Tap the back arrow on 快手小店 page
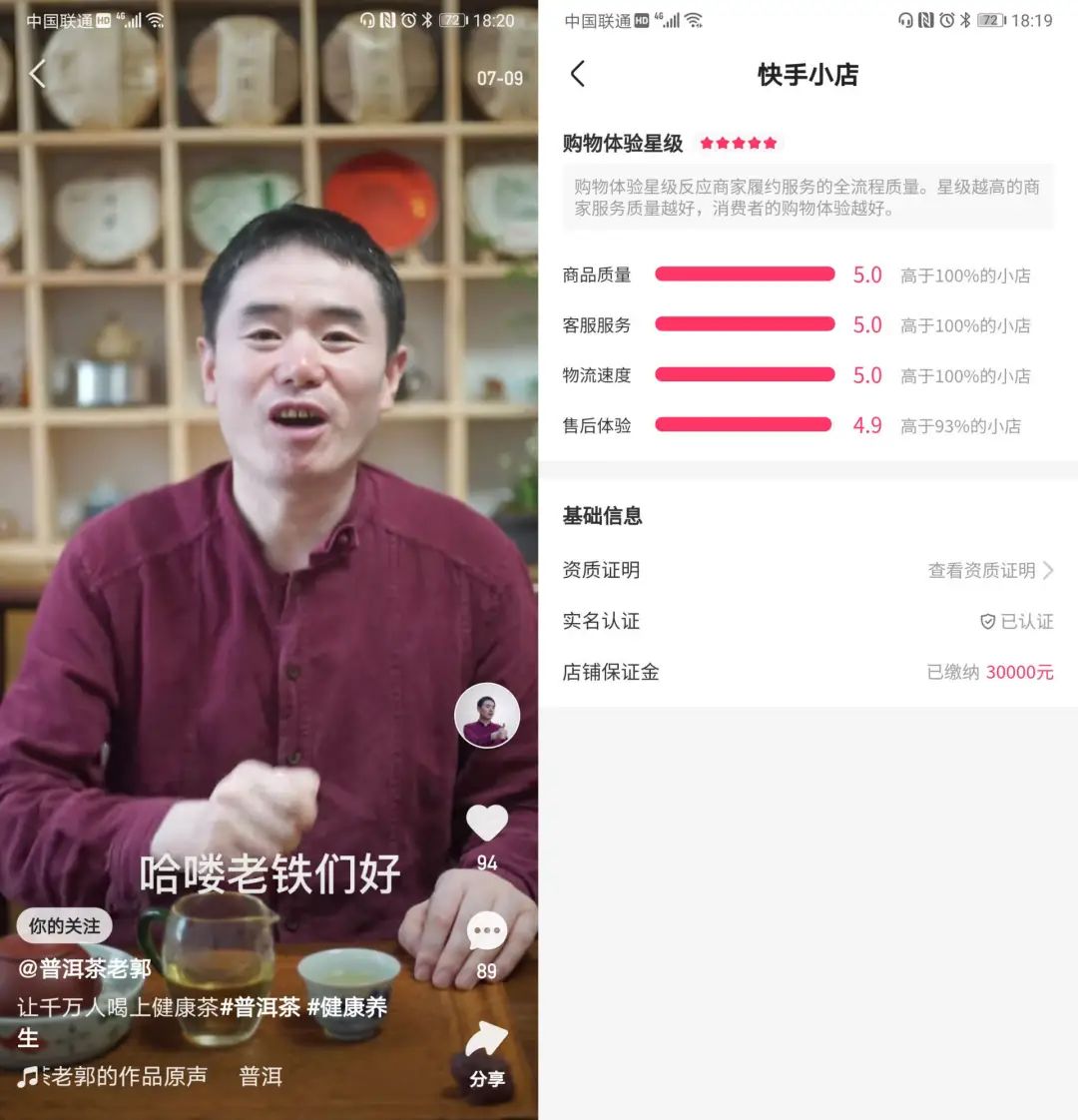Screen dimensions: 1078x1120 click(579, 75)
